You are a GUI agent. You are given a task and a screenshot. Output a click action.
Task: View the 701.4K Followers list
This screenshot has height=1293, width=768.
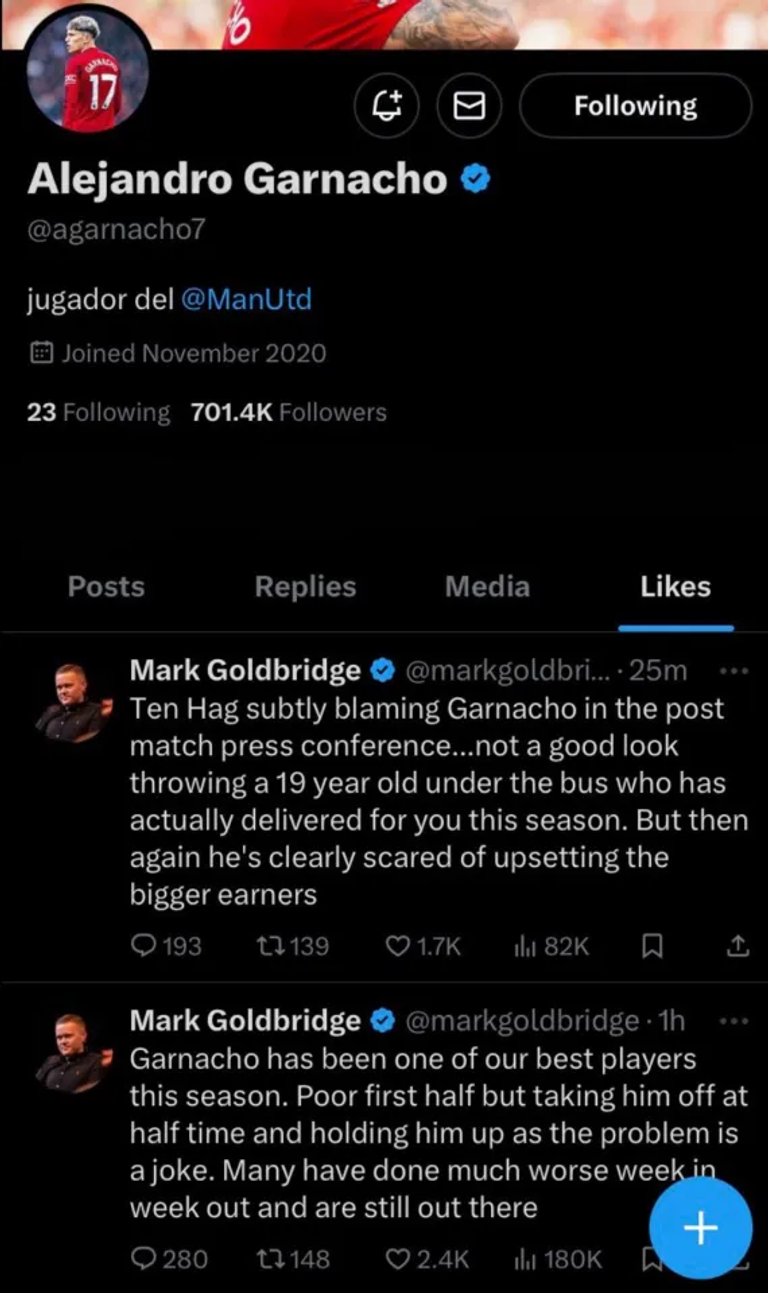tap(288, 412)
